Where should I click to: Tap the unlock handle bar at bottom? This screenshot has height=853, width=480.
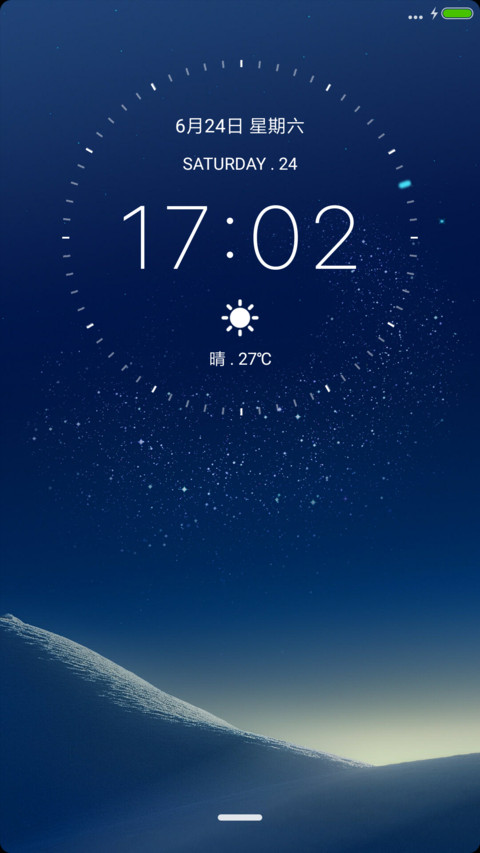tap(240, 817)
